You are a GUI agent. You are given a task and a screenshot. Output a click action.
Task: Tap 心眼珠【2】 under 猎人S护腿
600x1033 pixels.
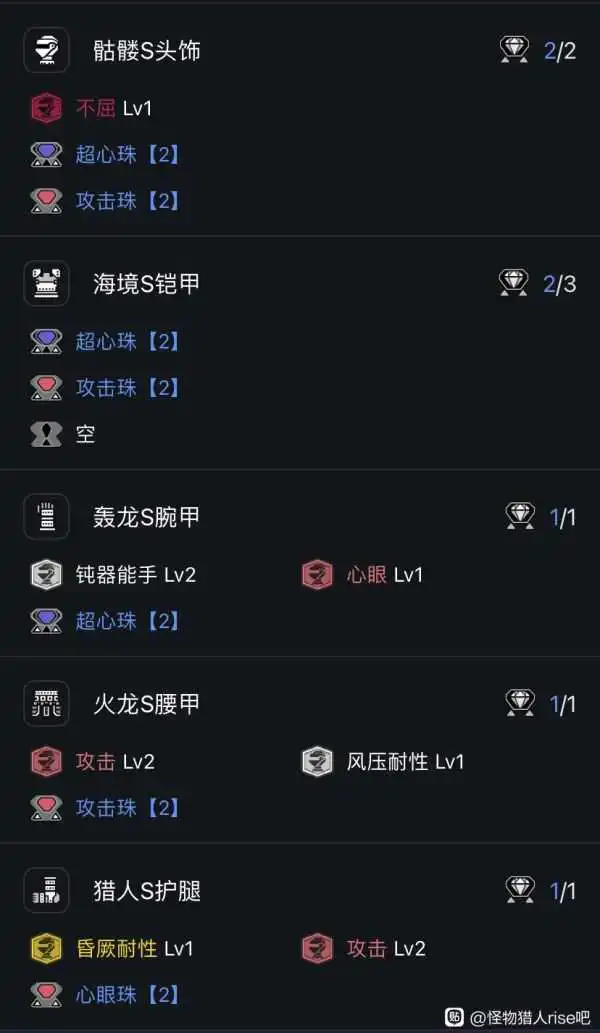pyautogui.click(x=127, y=995)
